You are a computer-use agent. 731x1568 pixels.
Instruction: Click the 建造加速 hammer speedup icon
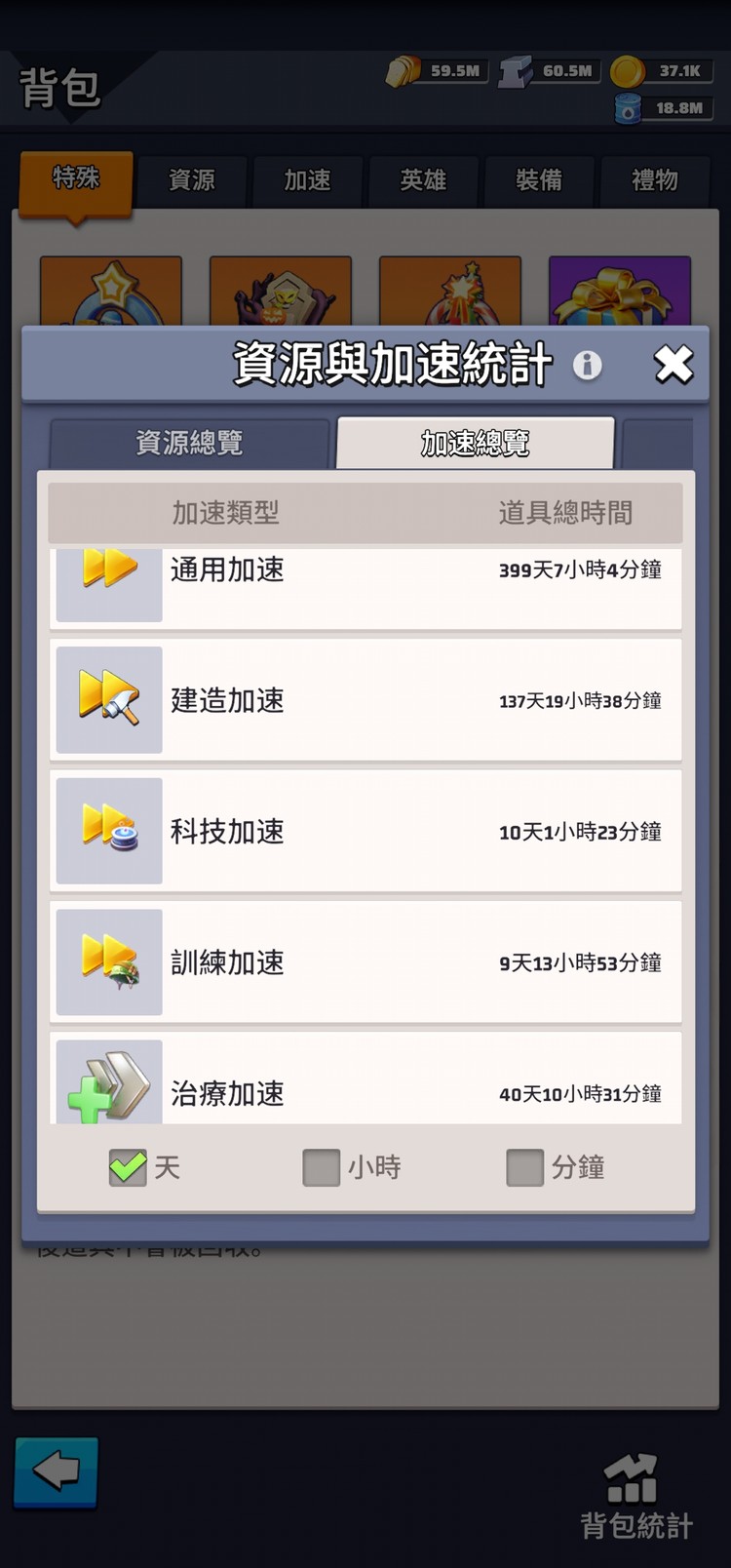(x=107, y=700)
